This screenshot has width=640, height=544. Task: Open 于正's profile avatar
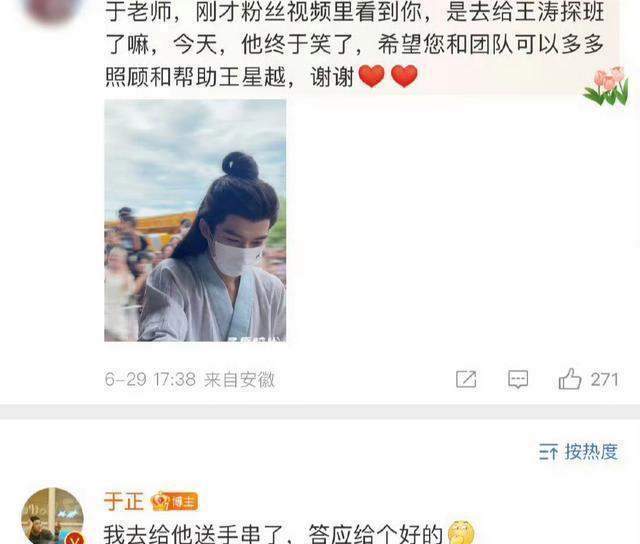coord(52,517)
